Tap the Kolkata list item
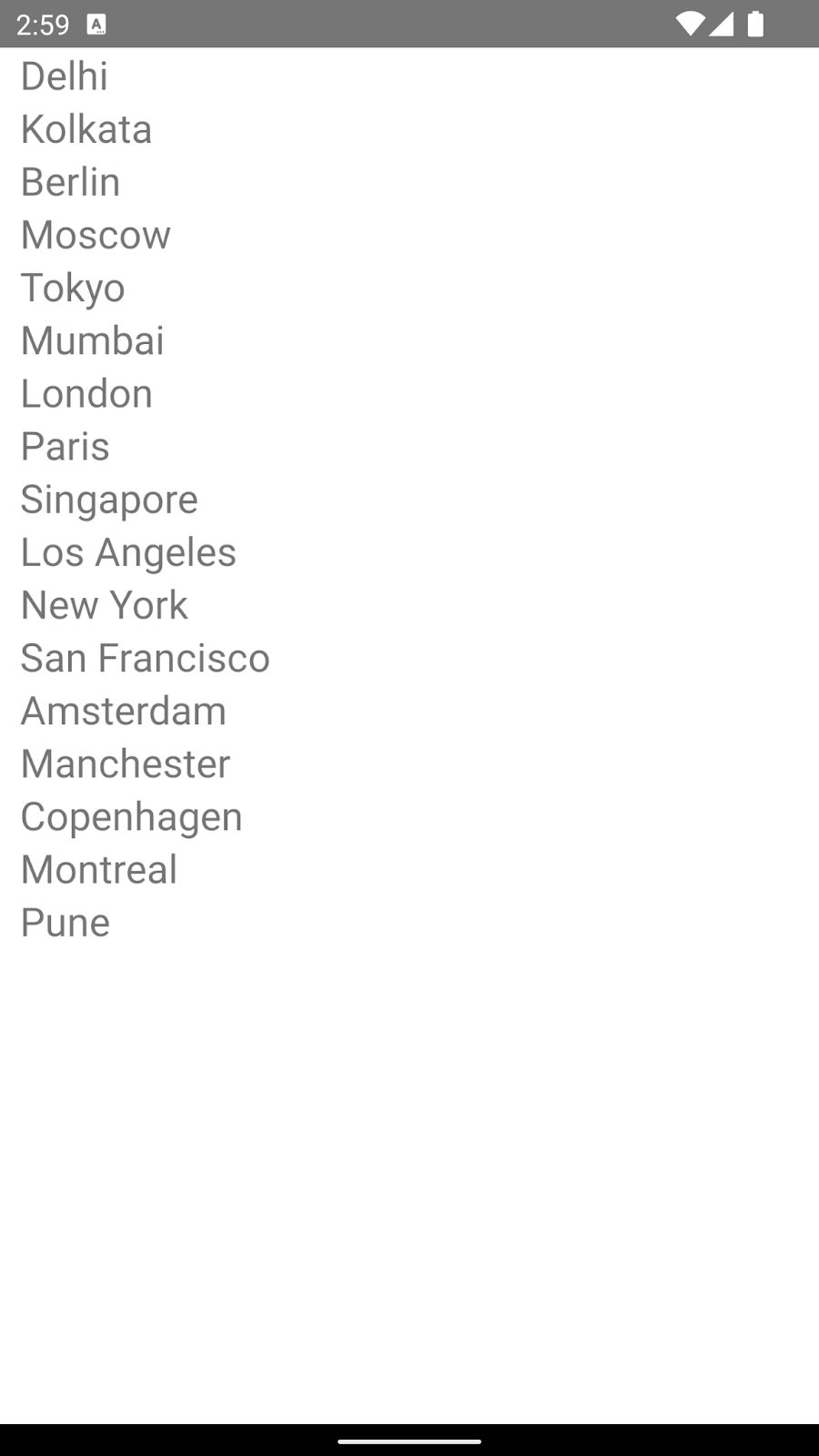 coord(86,129)
